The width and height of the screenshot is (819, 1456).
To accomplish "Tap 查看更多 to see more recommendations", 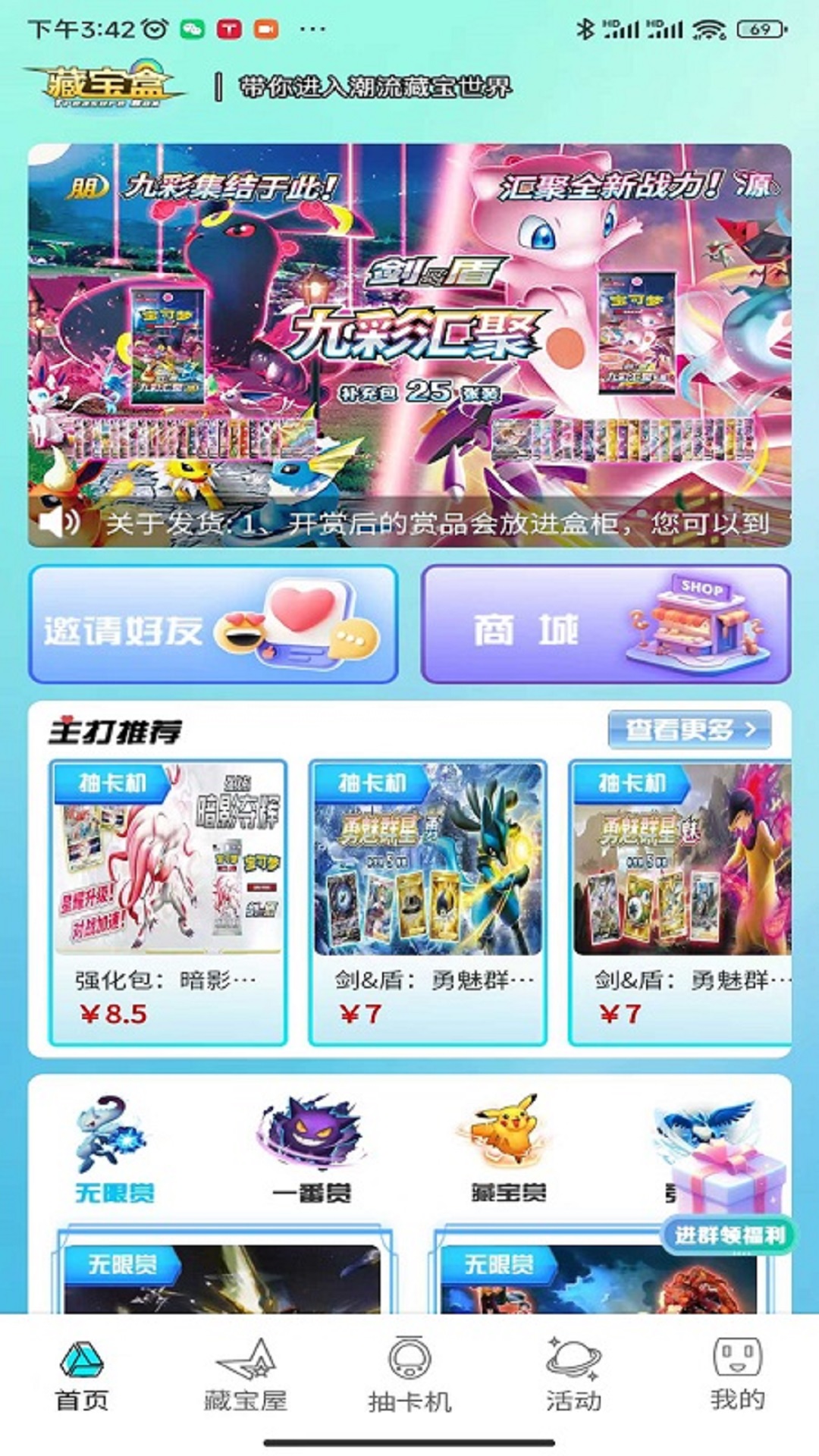I will [x=689, y=730].
